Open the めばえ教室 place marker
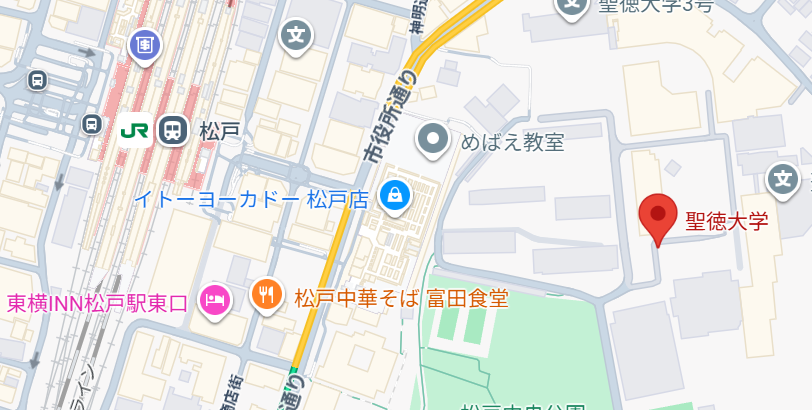This screenshot has width=812, height=410. pos(433,139)
